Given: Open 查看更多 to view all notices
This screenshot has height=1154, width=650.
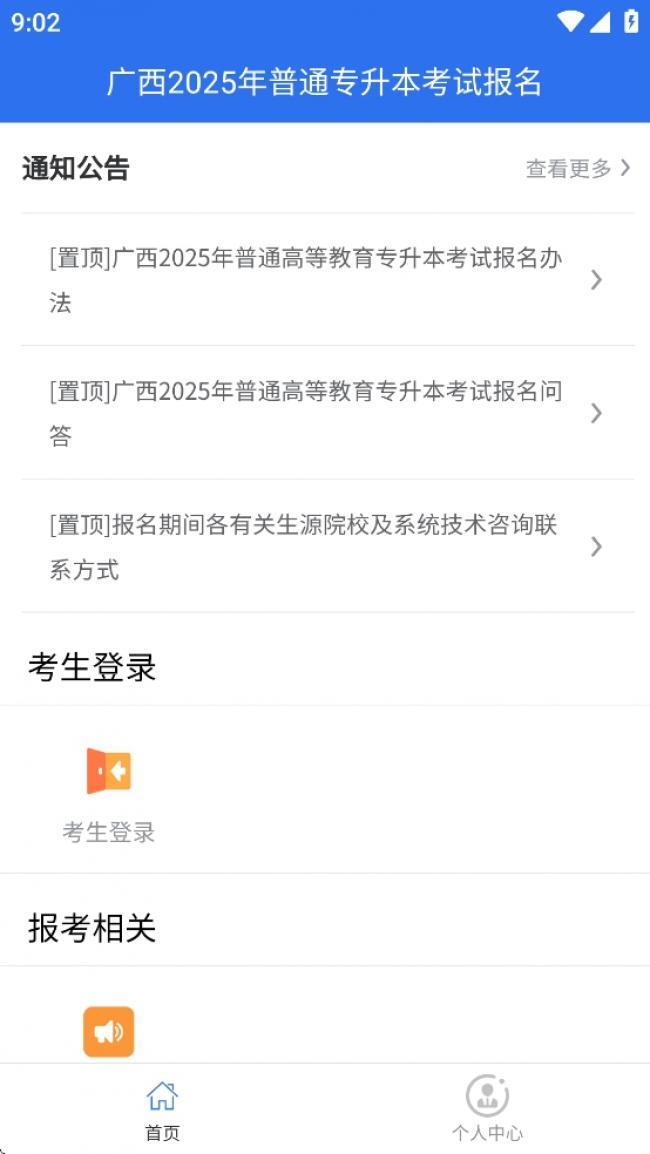Looking at the screenshot, I should (x=578, y=169).
